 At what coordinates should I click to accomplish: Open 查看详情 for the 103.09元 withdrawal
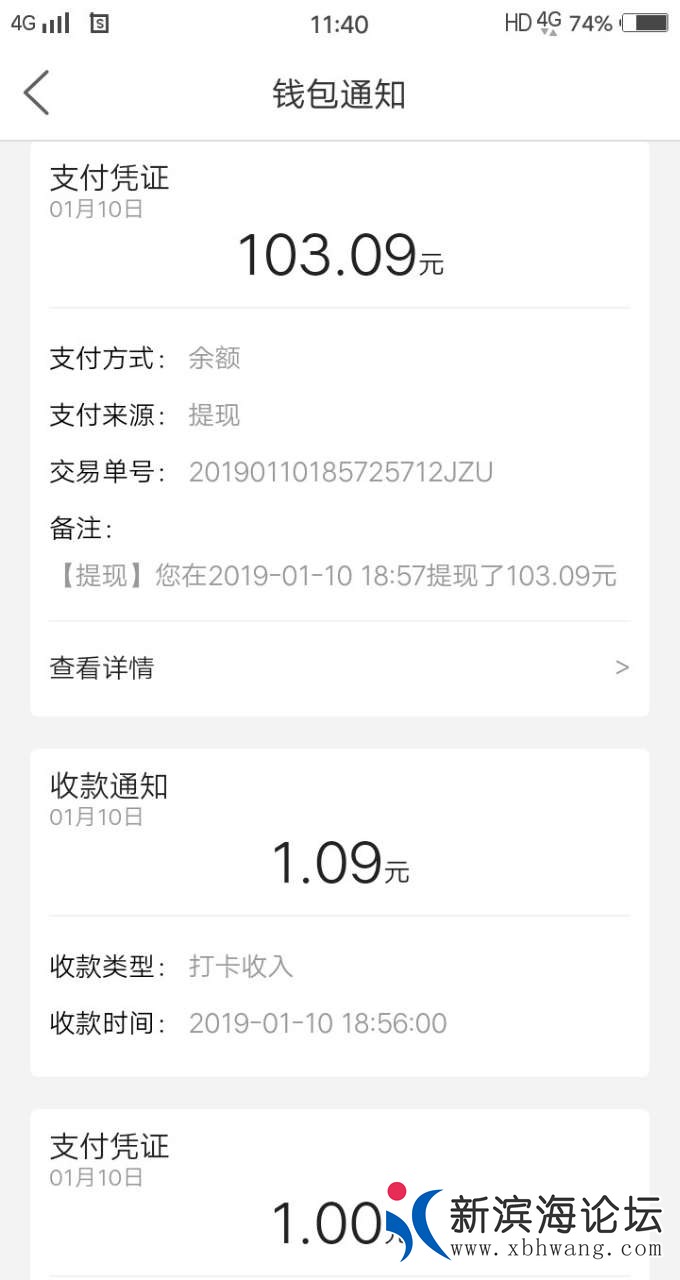click(339, 668)
